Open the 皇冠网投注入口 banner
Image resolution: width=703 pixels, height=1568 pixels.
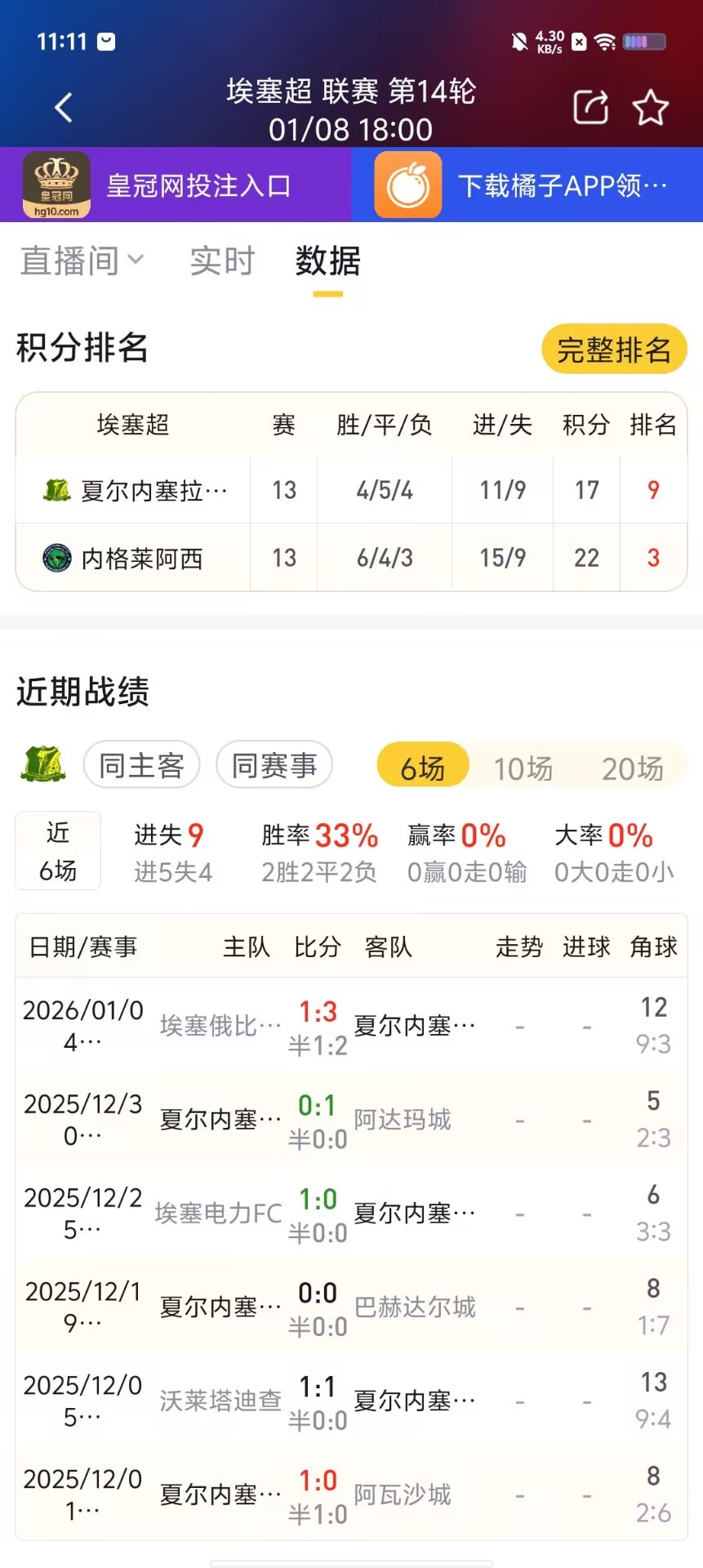click(176, 185)
